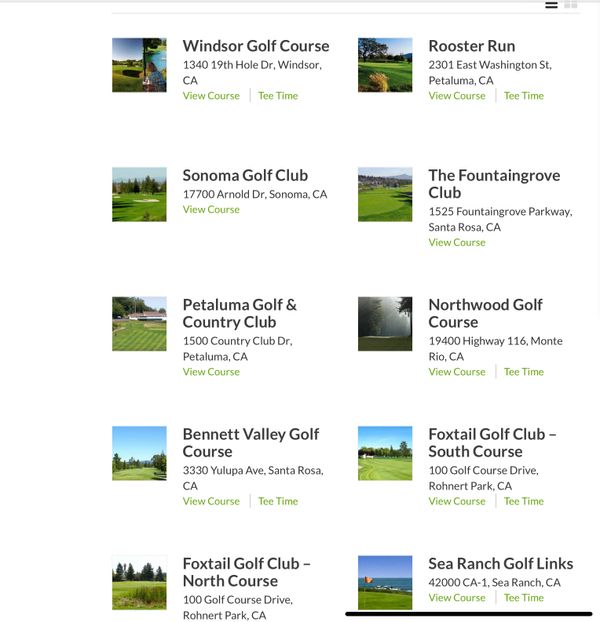This screenshot has height=622, width=600.
Task: View Course for The Fountaingrove Club
Action: coord(457,242)
